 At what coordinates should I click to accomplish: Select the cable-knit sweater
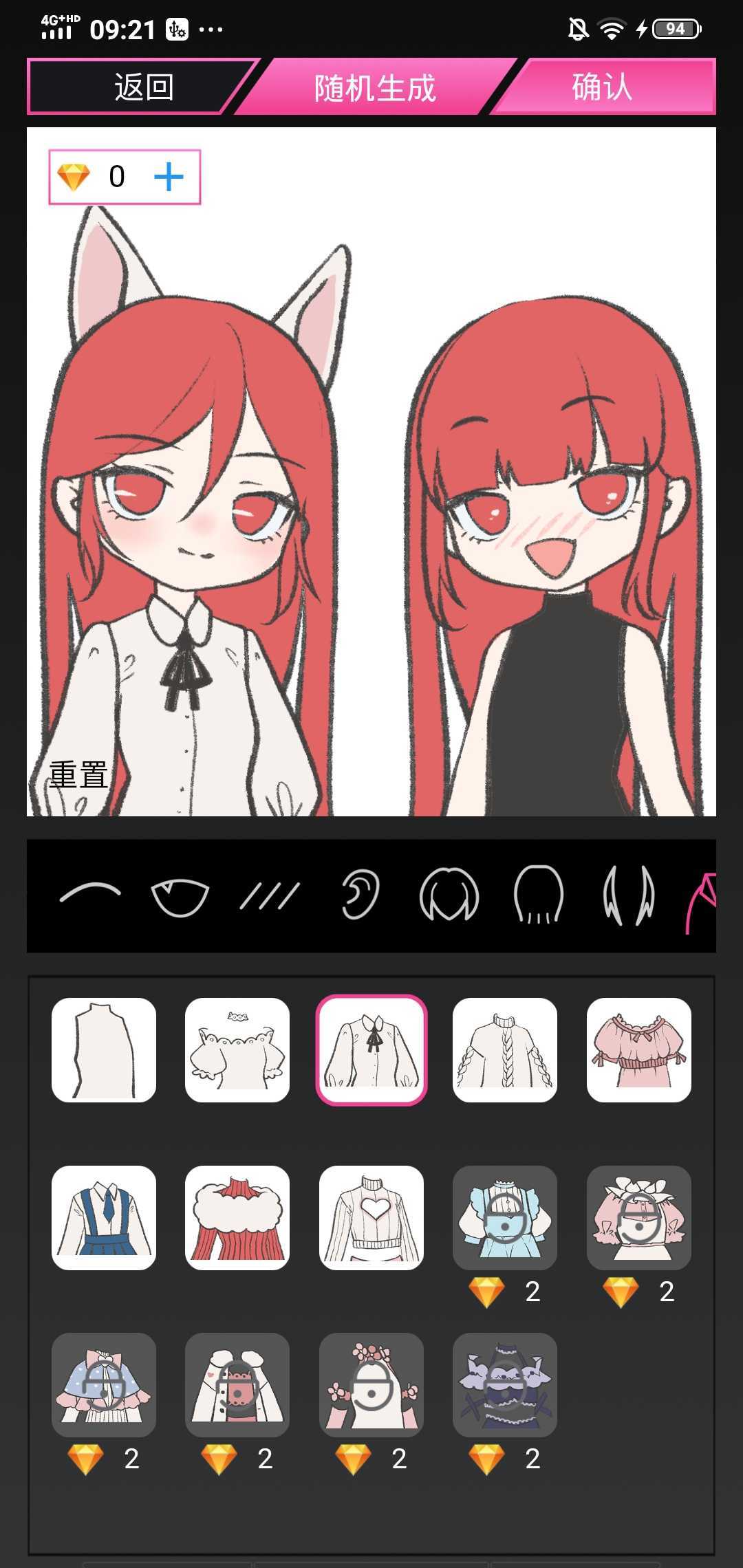505,1050
